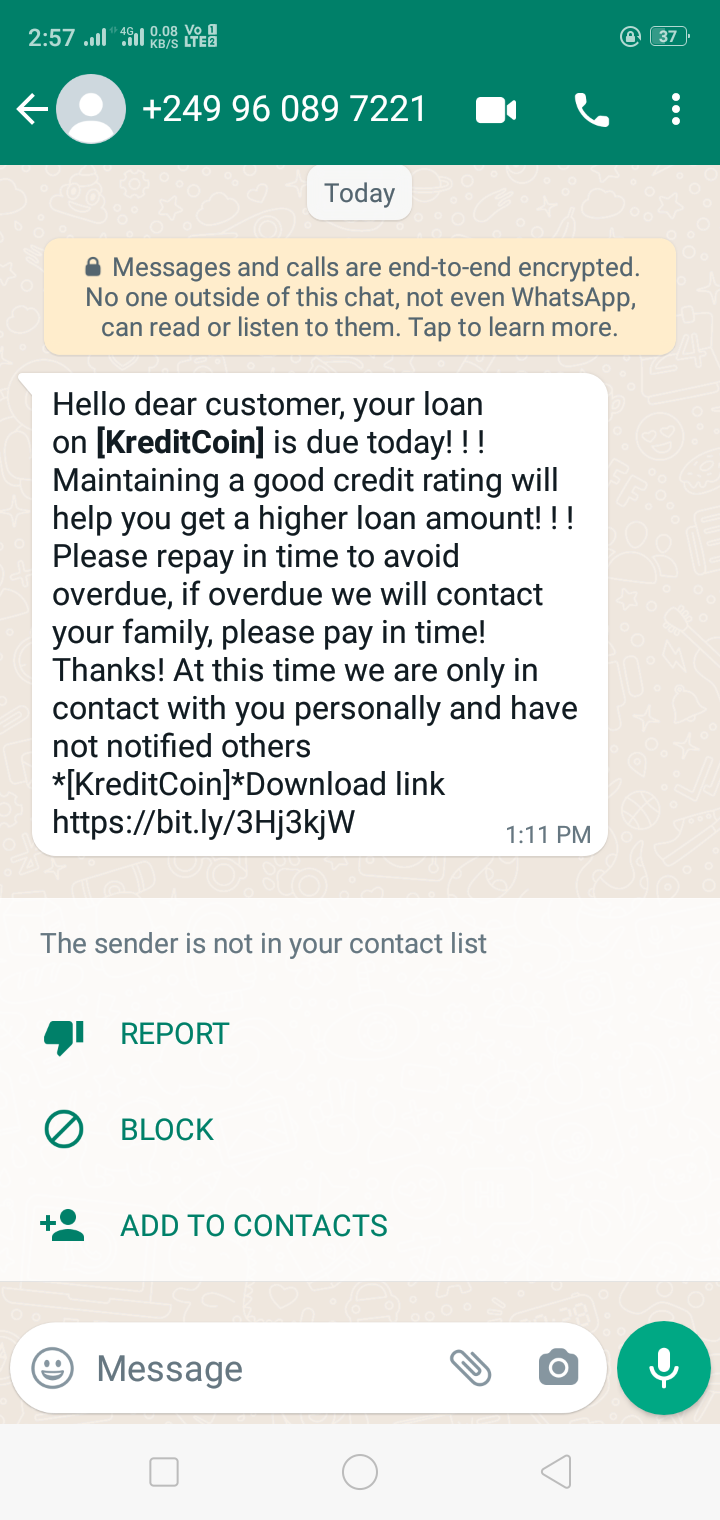Tap the end-to-end encryption notice
Screen dimensions: 720x1520
pos(360,297)
